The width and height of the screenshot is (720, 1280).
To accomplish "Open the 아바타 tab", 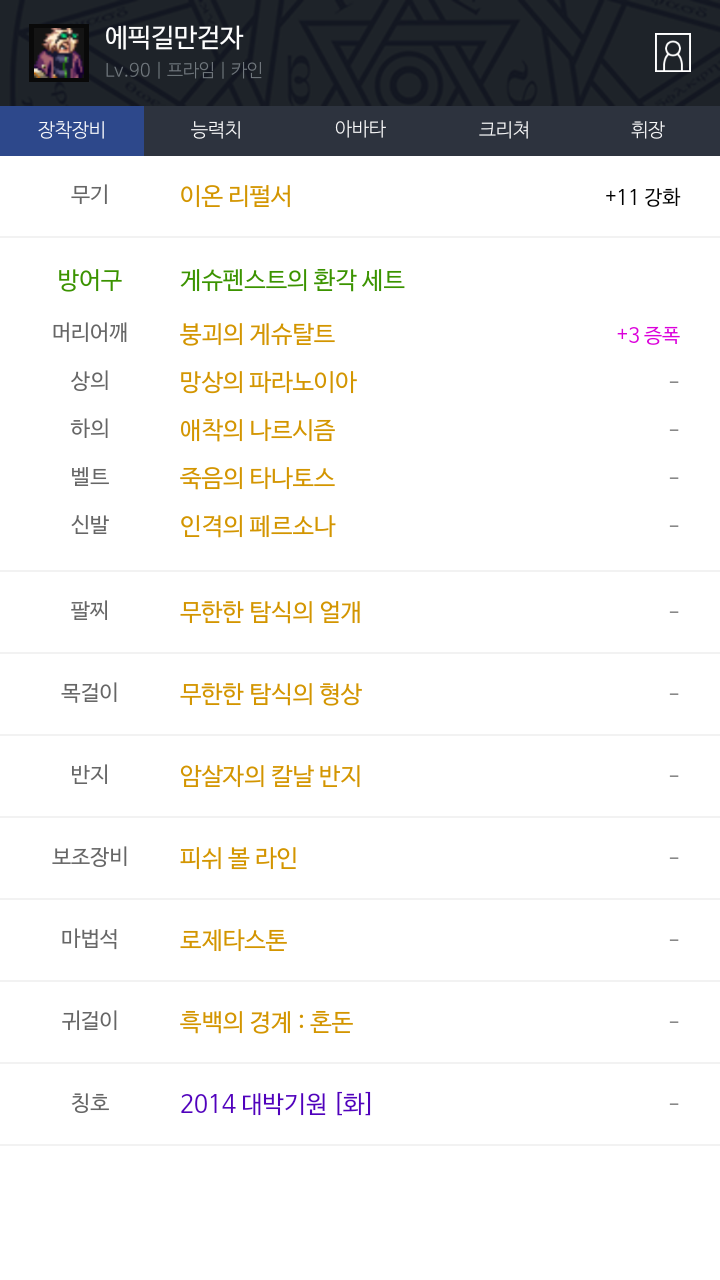I will pyautogui.click(x=360, y=130).
